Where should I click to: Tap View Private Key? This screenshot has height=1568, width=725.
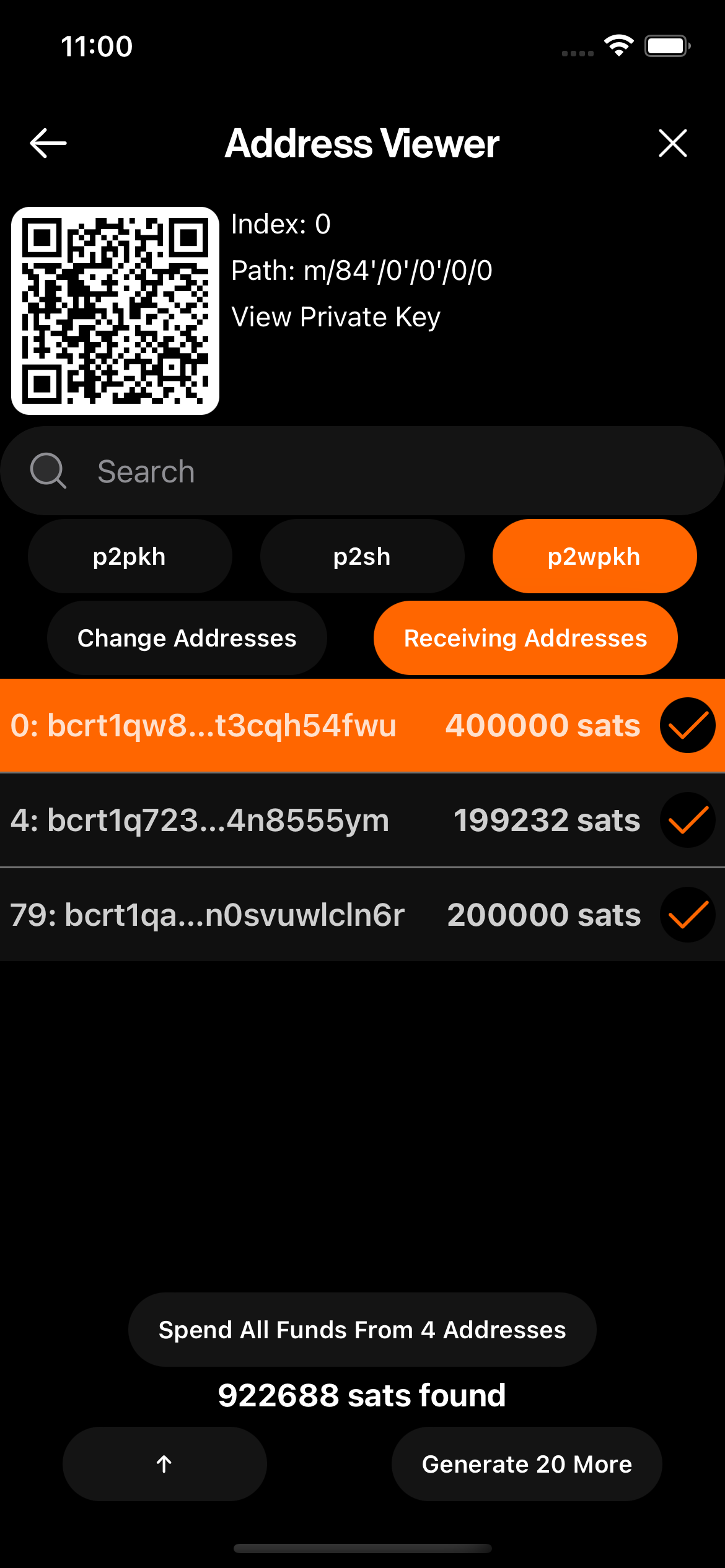pyautogui.click(x=335, y=317)
